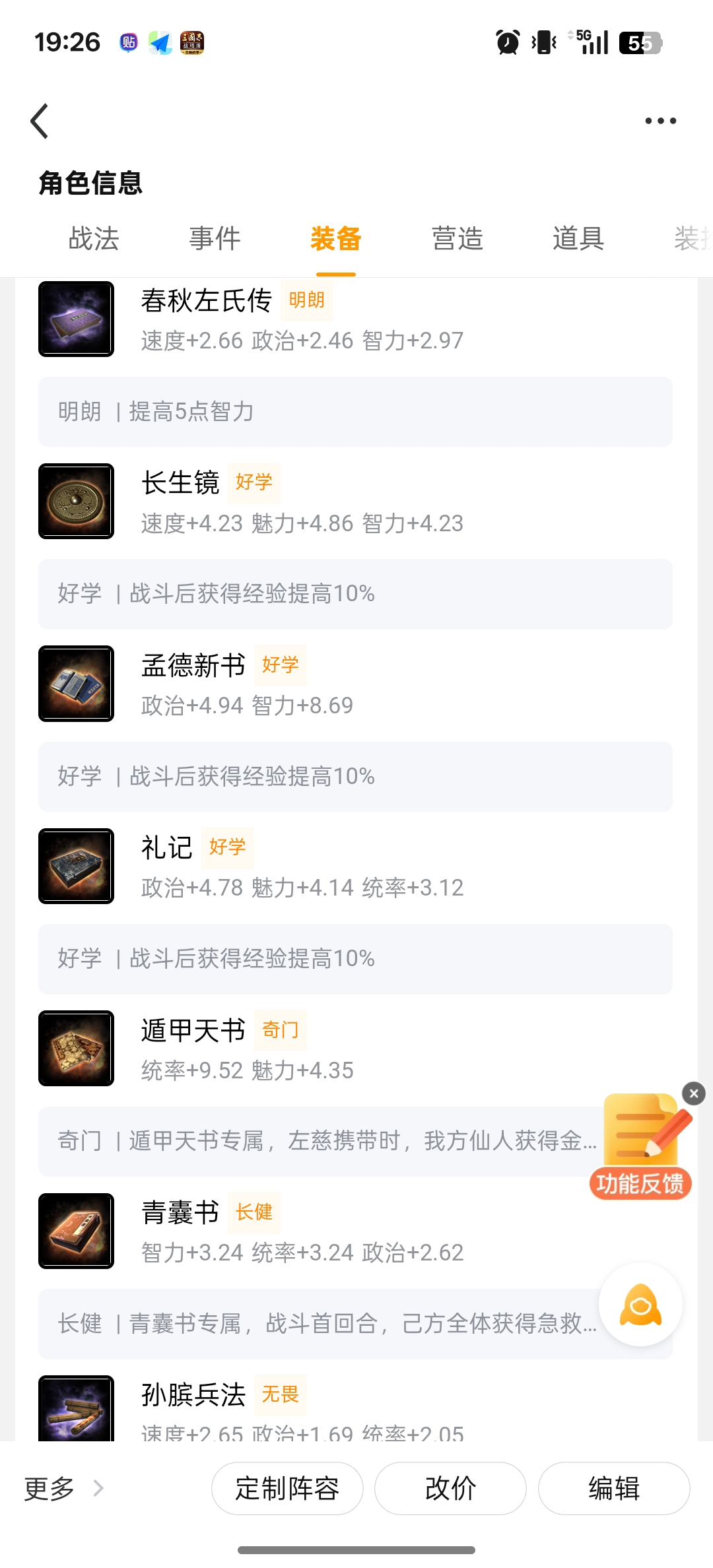Expand the 更多 options
The image size is (713, 1568).
(63, 1488)
